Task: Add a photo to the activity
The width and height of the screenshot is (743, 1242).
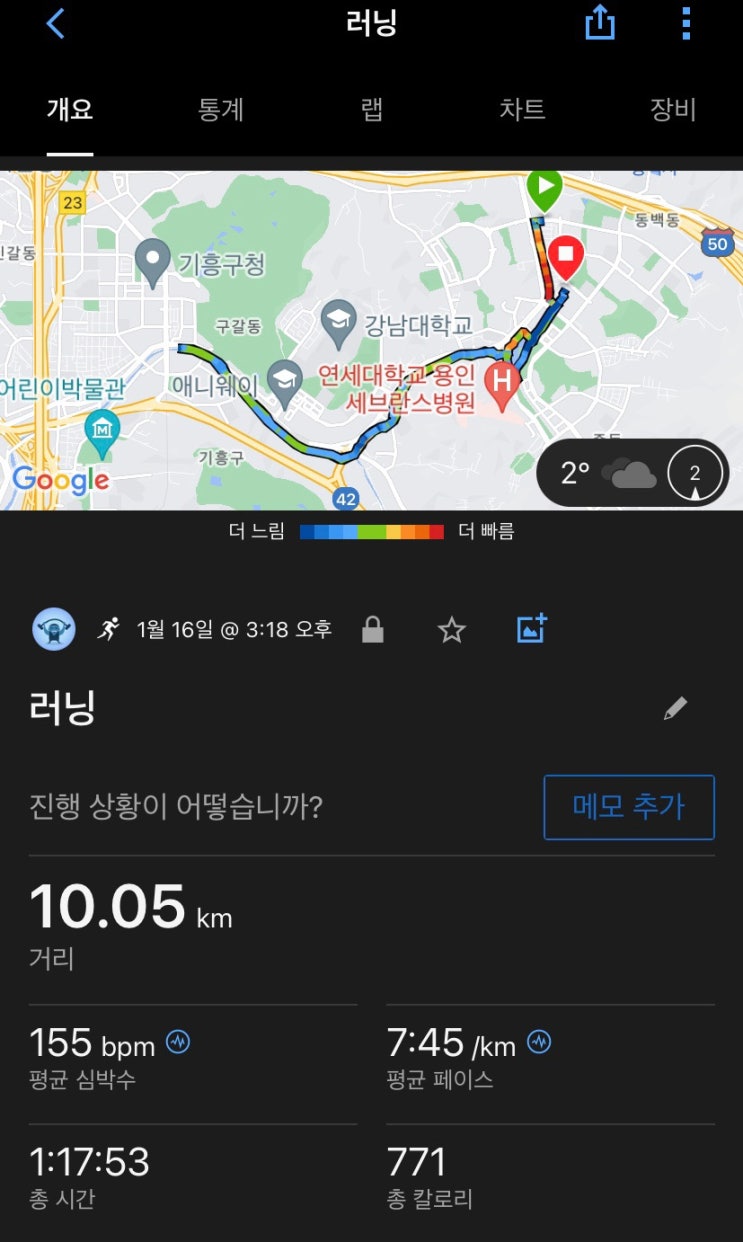Action: (532, 629)
